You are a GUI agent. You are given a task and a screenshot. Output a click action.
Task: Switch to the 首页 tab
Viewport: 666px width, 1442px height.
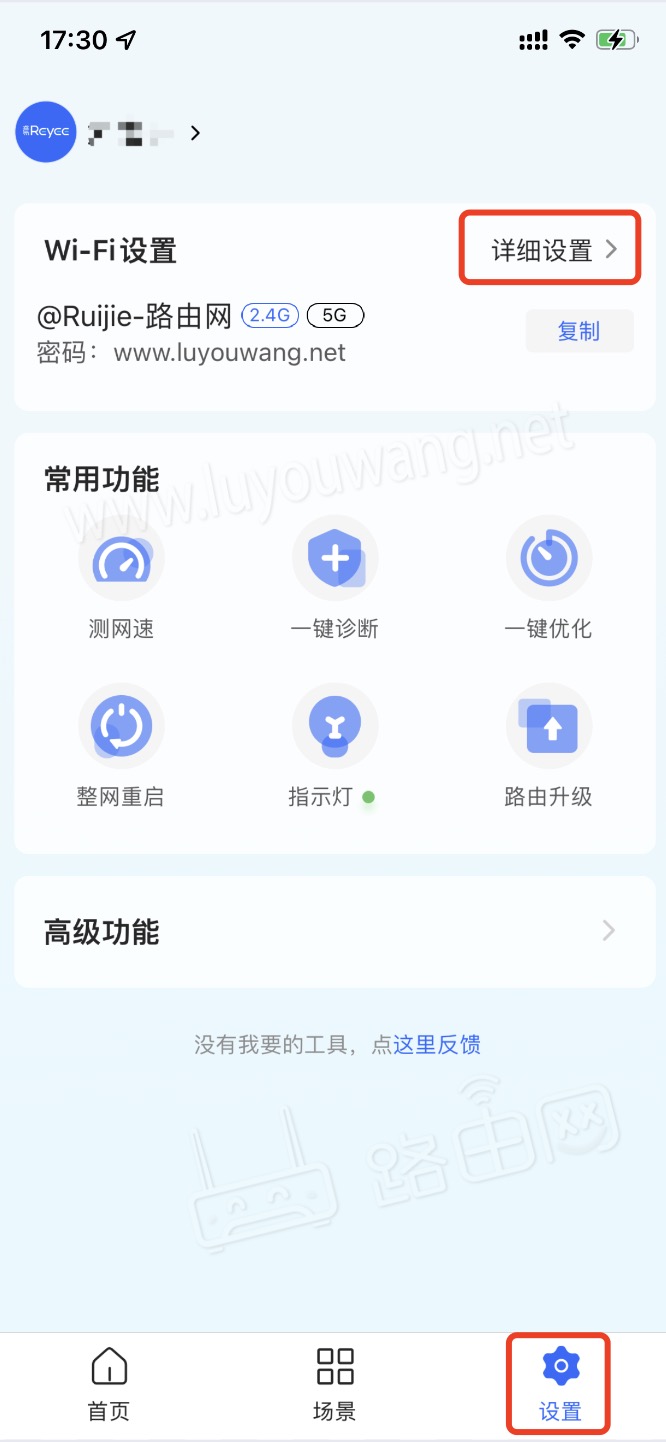point(109,1384)
